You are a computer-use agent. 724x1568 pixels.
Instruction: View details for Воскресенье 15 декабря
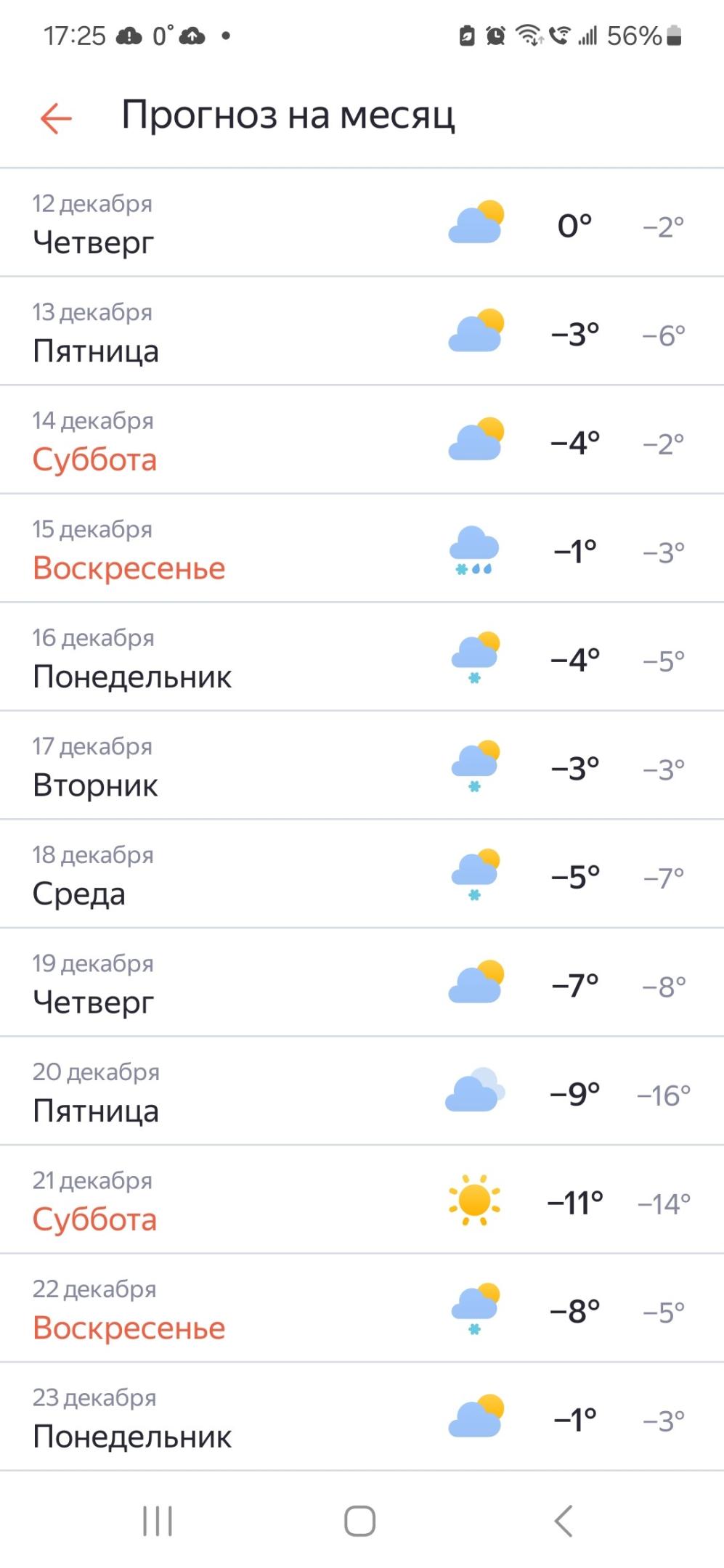pyautogui.click(x=362, y=549)
